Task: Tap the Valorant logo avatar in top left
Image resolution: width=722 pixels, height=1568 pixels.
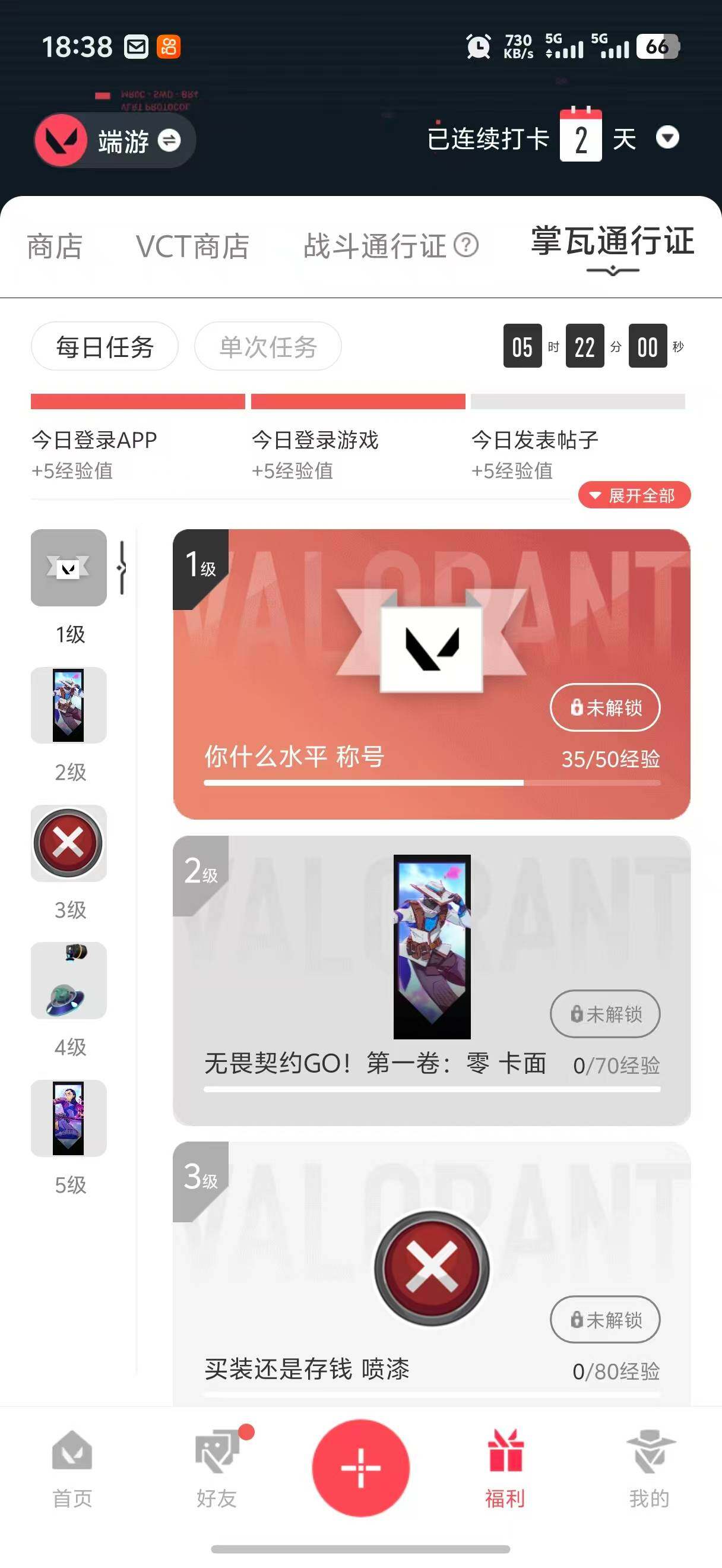Action: (x=64, y=140)
